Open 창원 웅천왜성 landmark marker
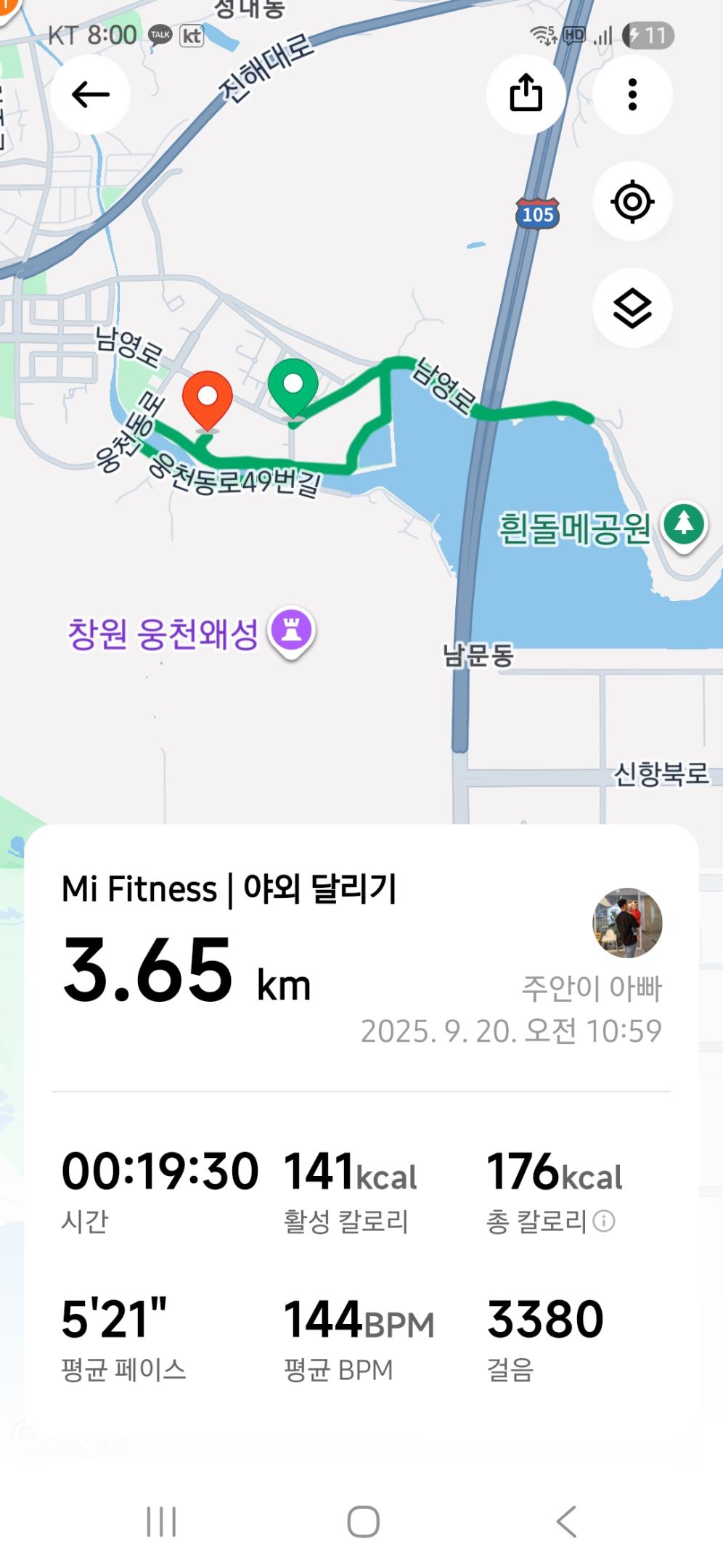 point(291,631)
